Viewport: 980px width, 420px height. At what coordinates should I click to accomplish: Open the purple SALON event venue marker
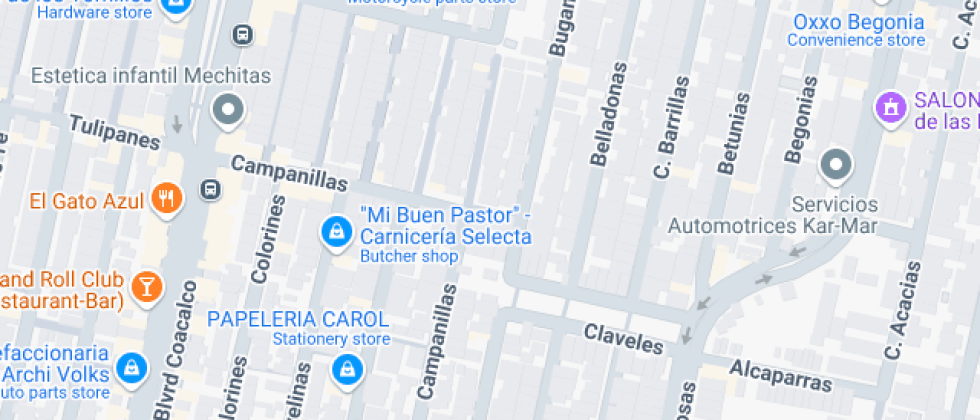click(887, 105)
